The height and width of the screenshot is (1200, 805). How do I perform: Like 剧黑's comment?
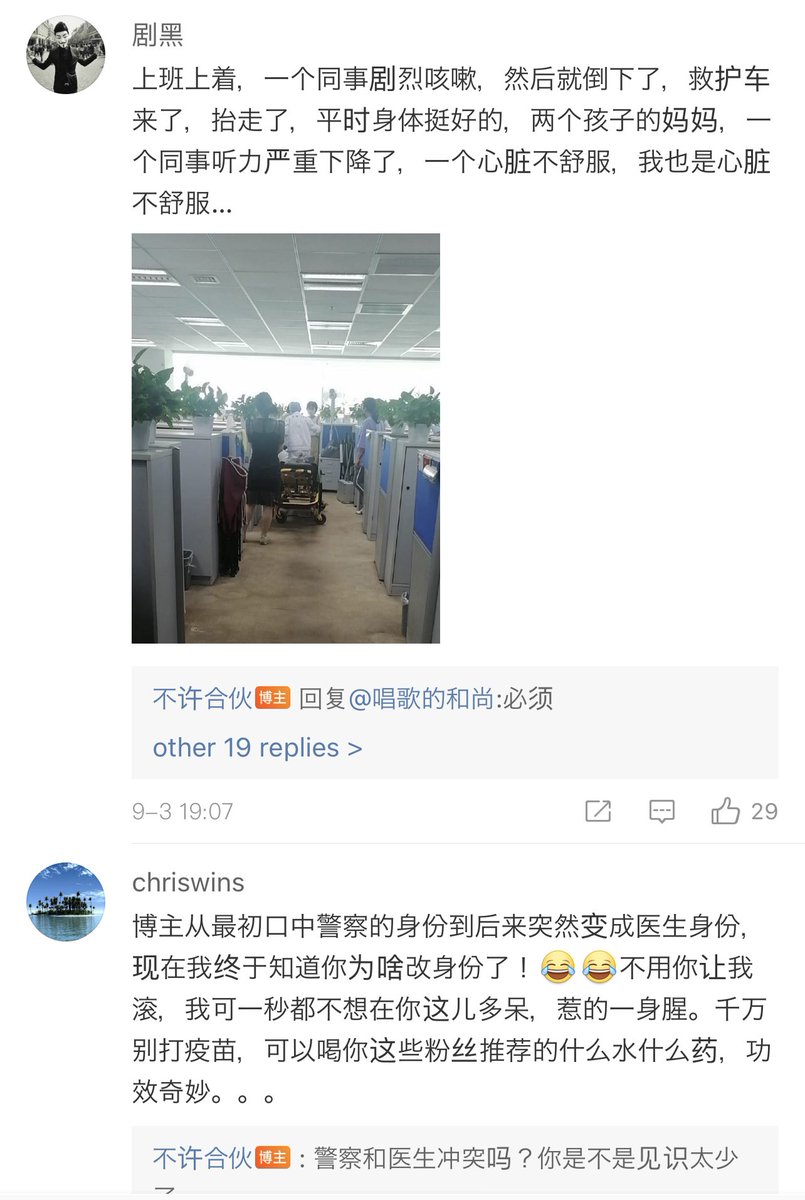(726, 811)
